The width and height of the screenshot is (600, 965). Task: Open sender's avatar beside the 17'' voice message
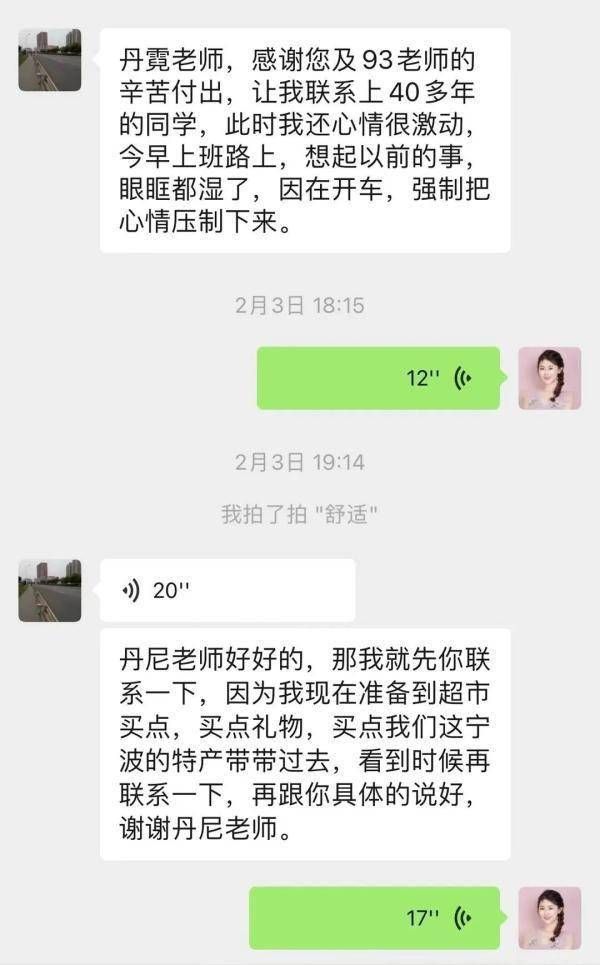[x=549, y=917]
